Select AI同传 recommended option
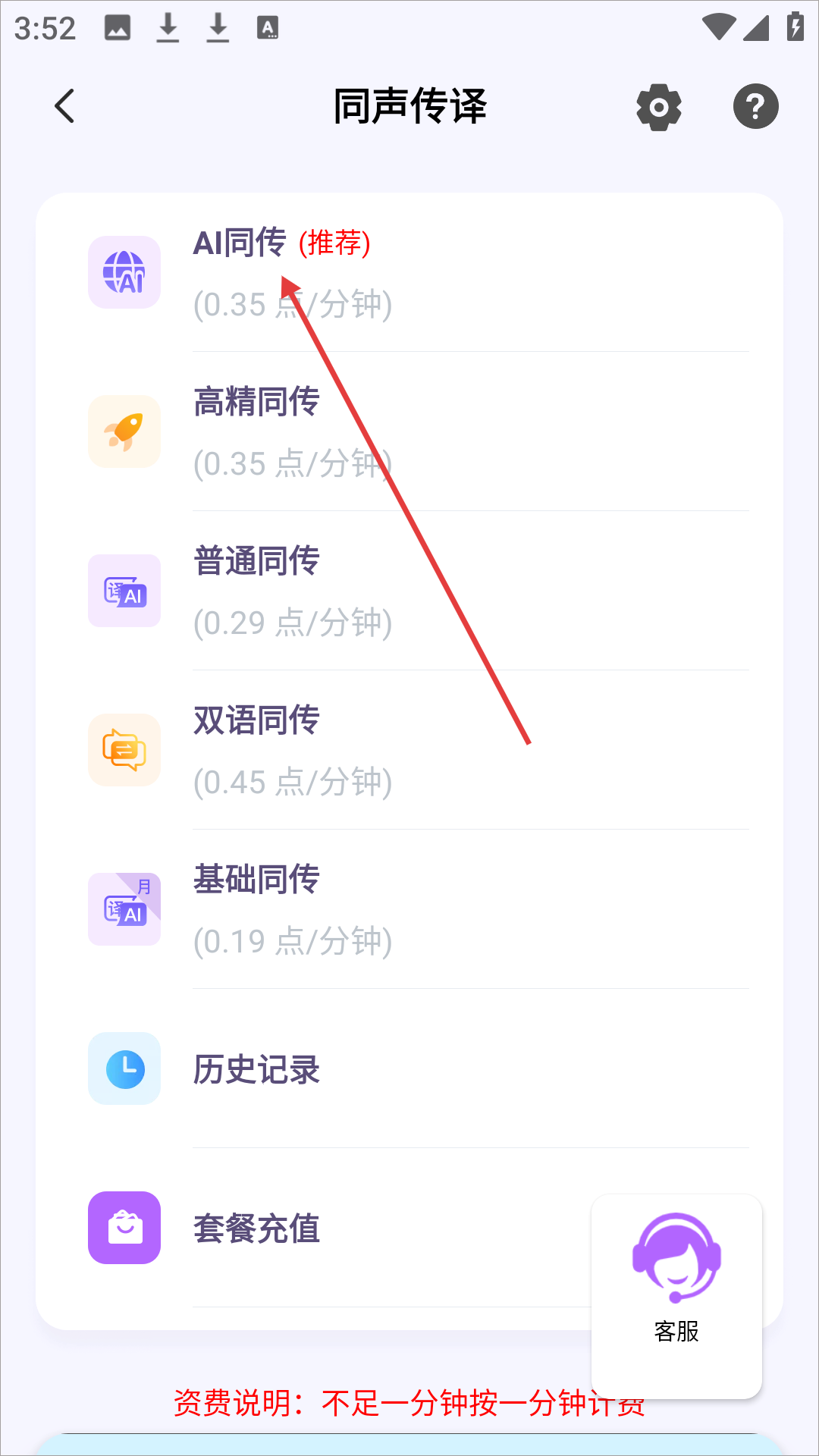The image size is (819, 1456). coord(409,273)
